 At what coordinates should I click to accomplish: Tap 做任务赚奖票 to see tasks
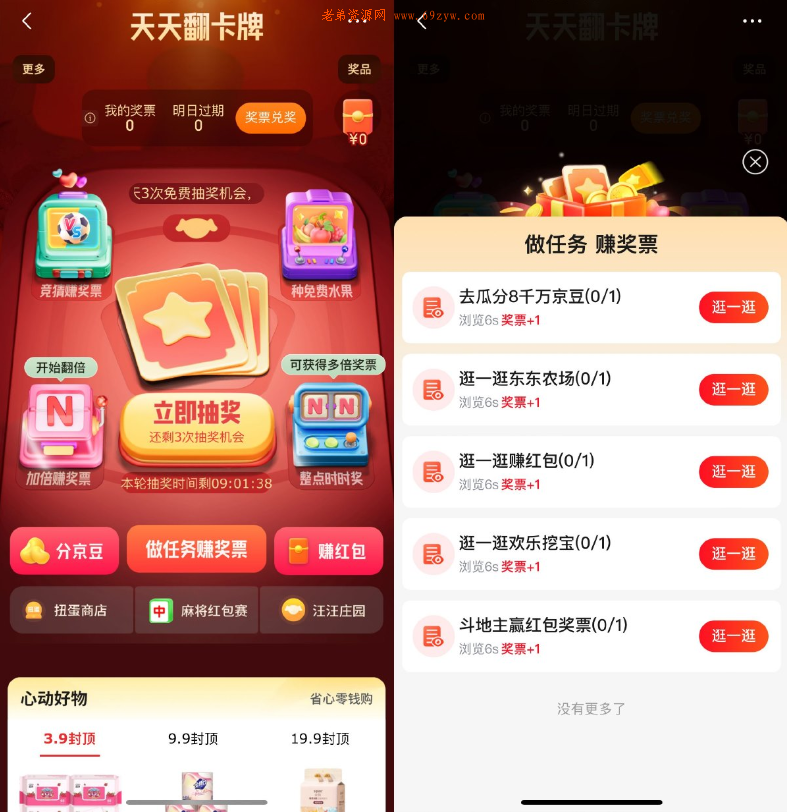click(196, 549)
